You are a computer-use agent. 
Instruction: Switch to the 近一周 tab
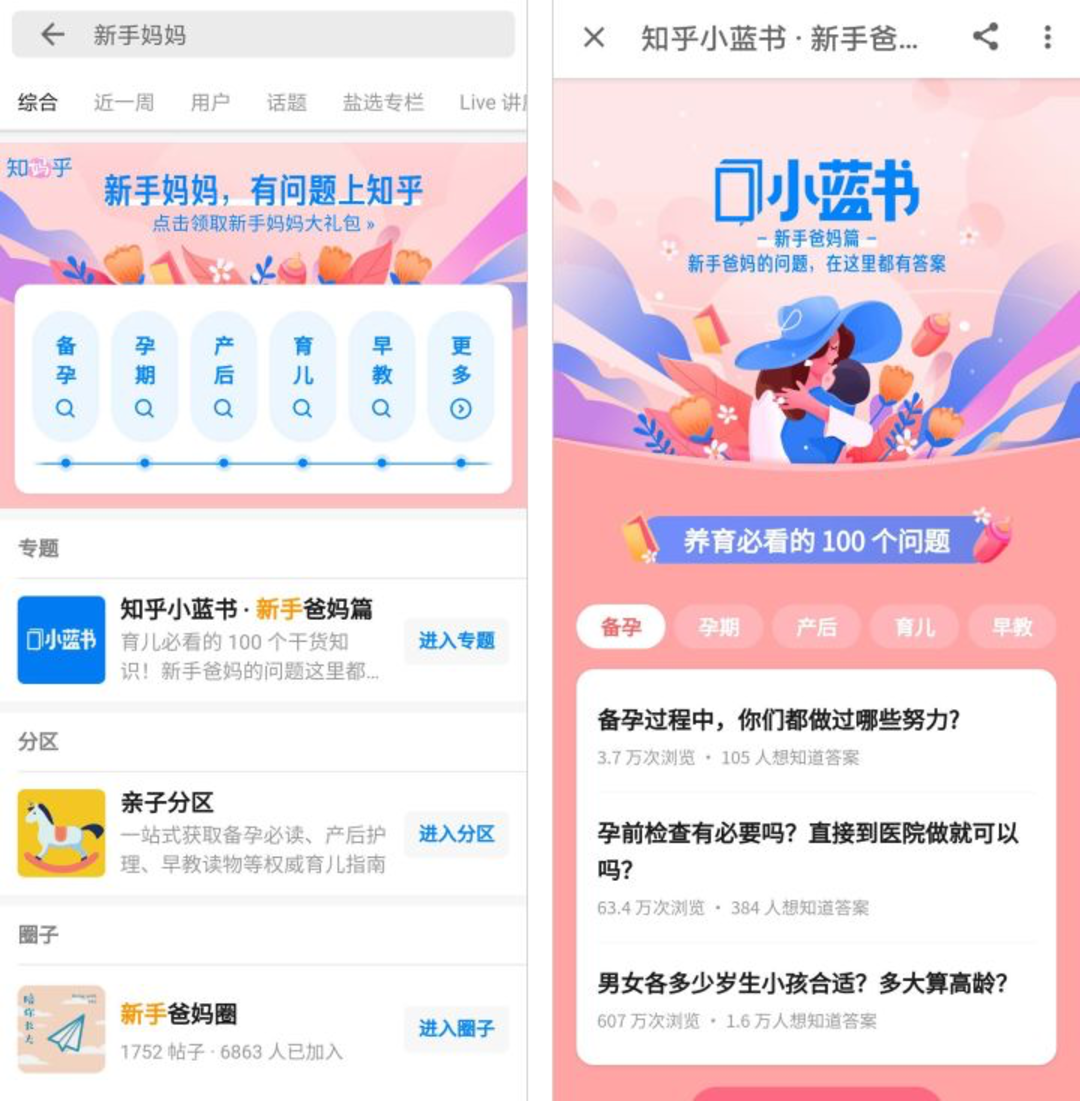click(x=124, y=102)
